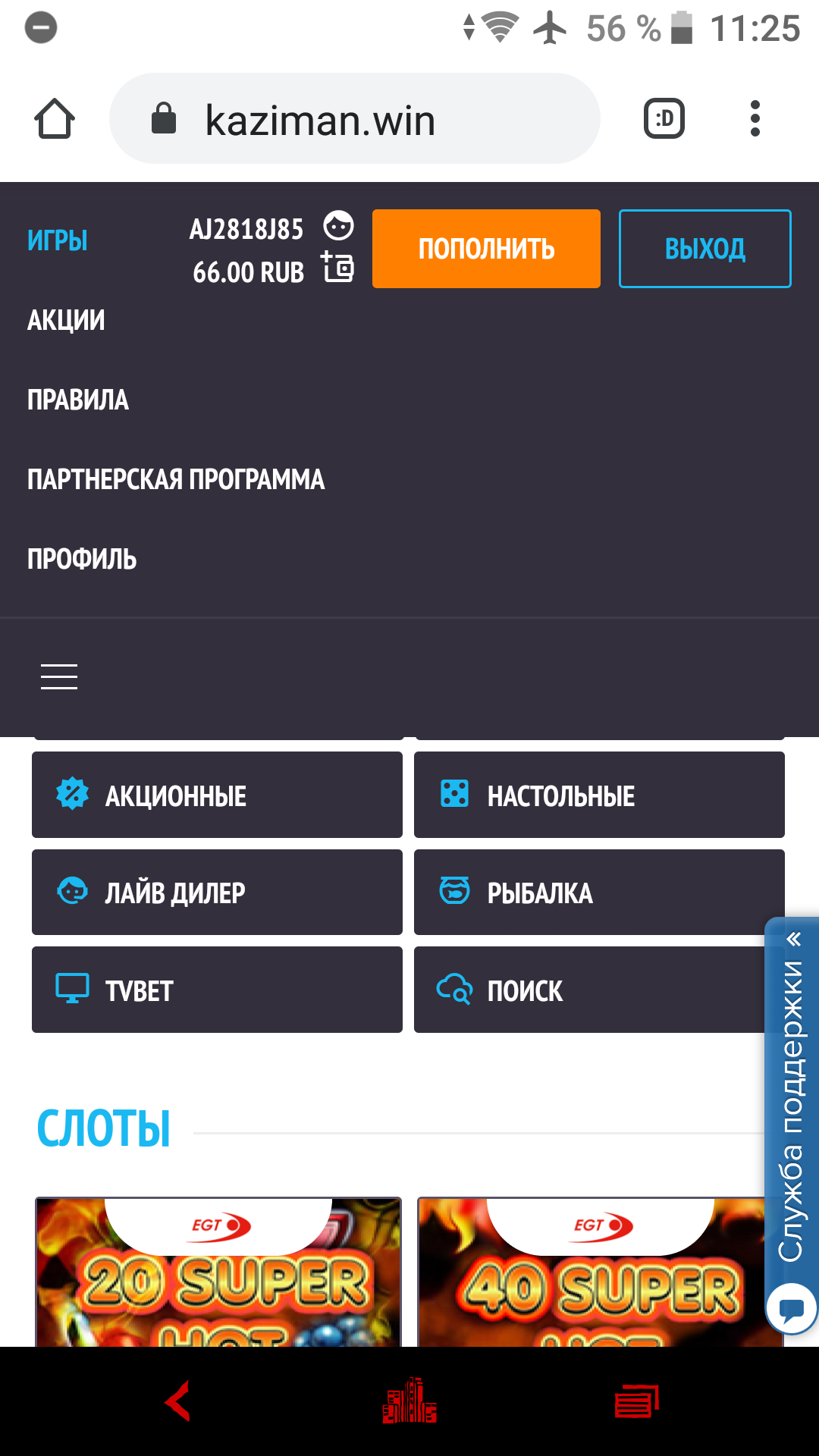Tap the ПОПОЛНИТЬ deposit button
Viewport: 819px width, 1456px height.
[x=486, y=249]
